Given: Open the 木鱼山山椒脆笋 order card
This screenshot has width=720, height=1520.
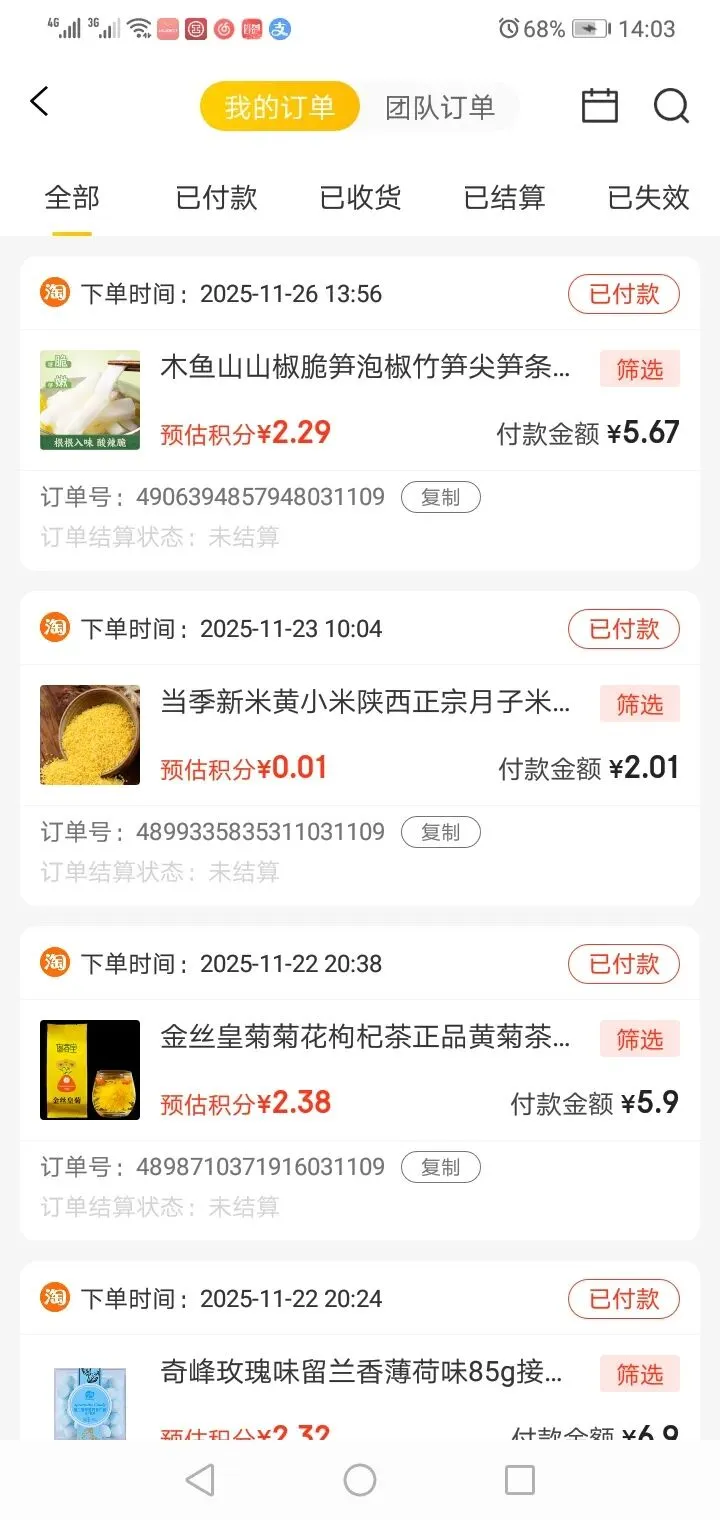Looking at the screenshot, I should 365,368.
